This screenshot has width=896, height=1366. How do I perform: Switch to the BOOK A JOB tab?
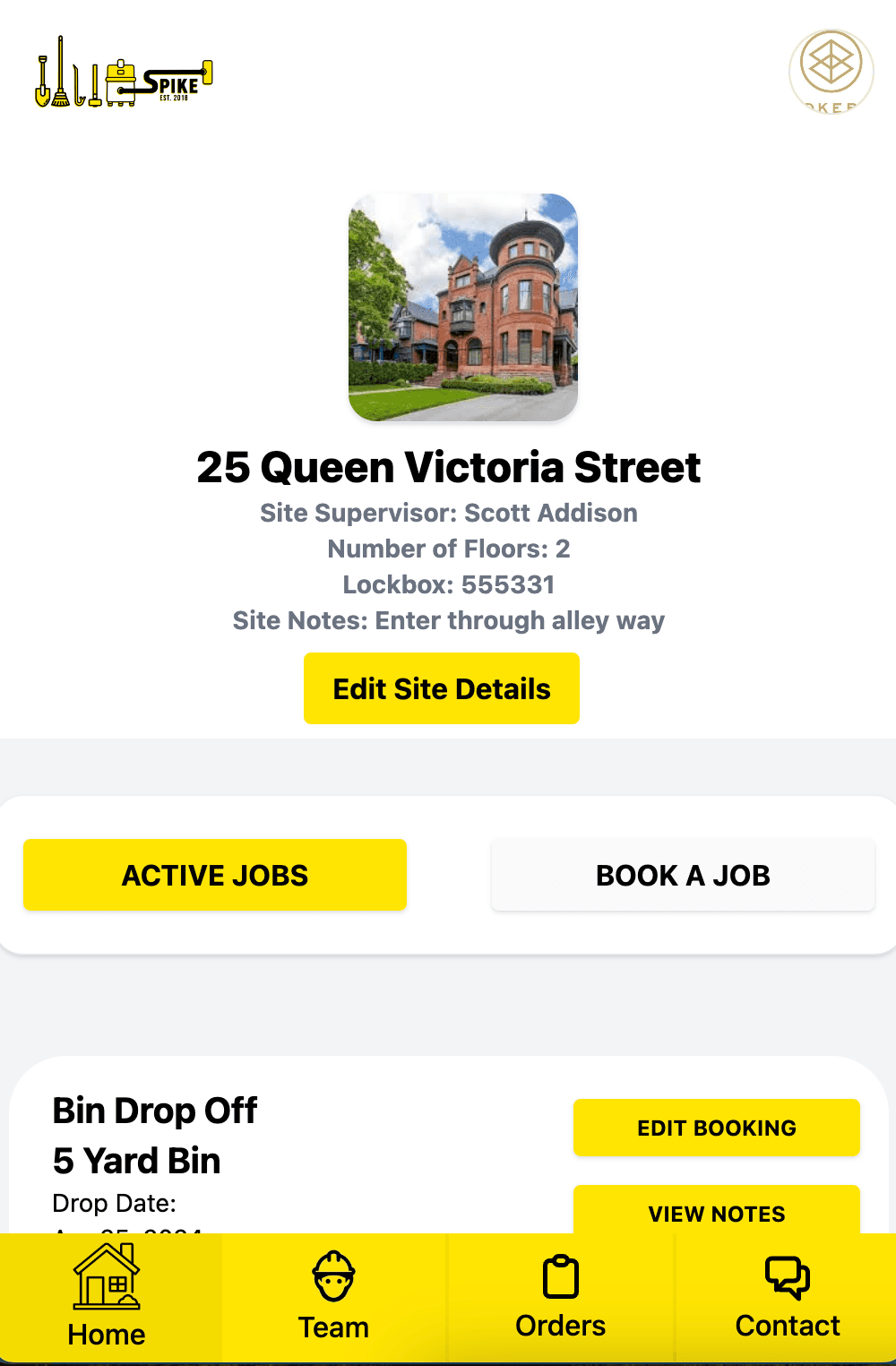(683, 874)
